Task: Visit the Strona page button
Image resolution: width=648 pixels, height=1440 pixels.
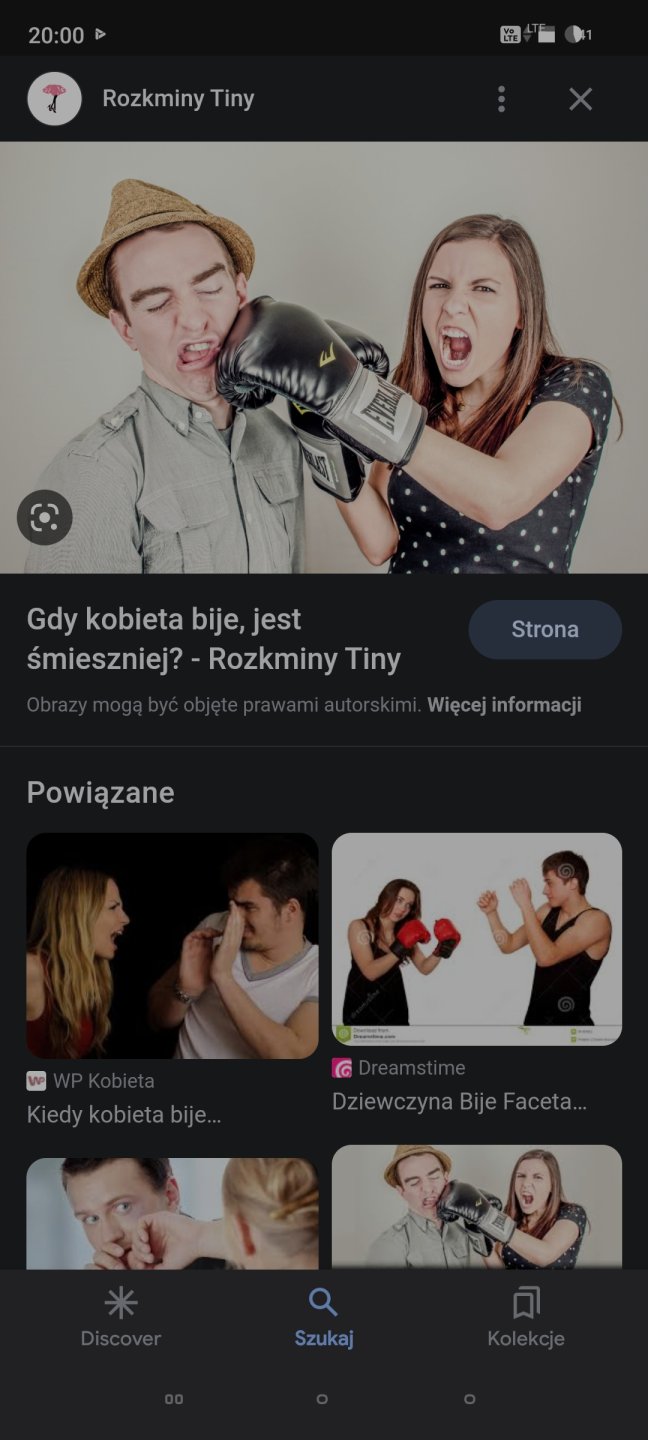Action: pos(545,630)
